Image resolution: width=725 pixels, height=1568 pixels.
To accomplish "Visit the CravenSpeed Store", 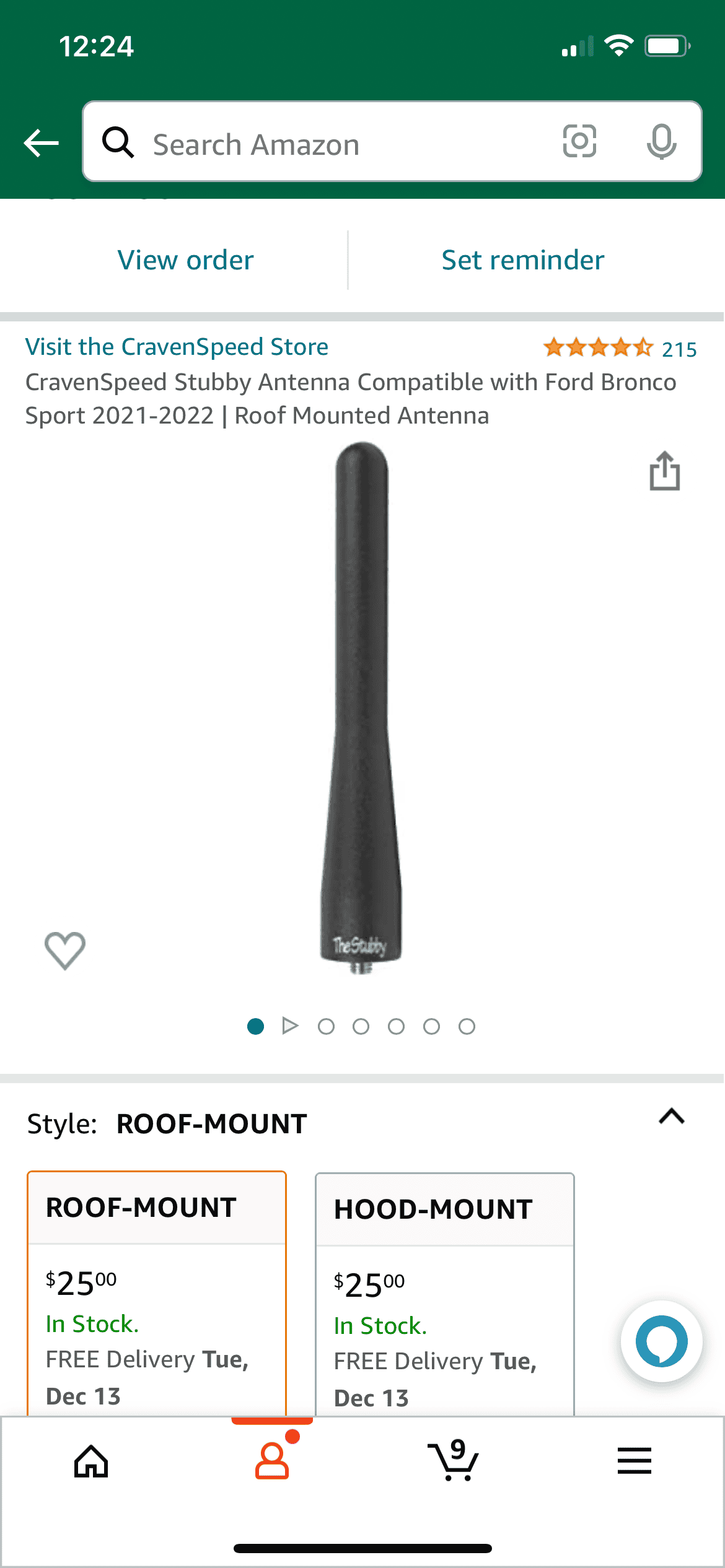I will click(x=177, y=347).
